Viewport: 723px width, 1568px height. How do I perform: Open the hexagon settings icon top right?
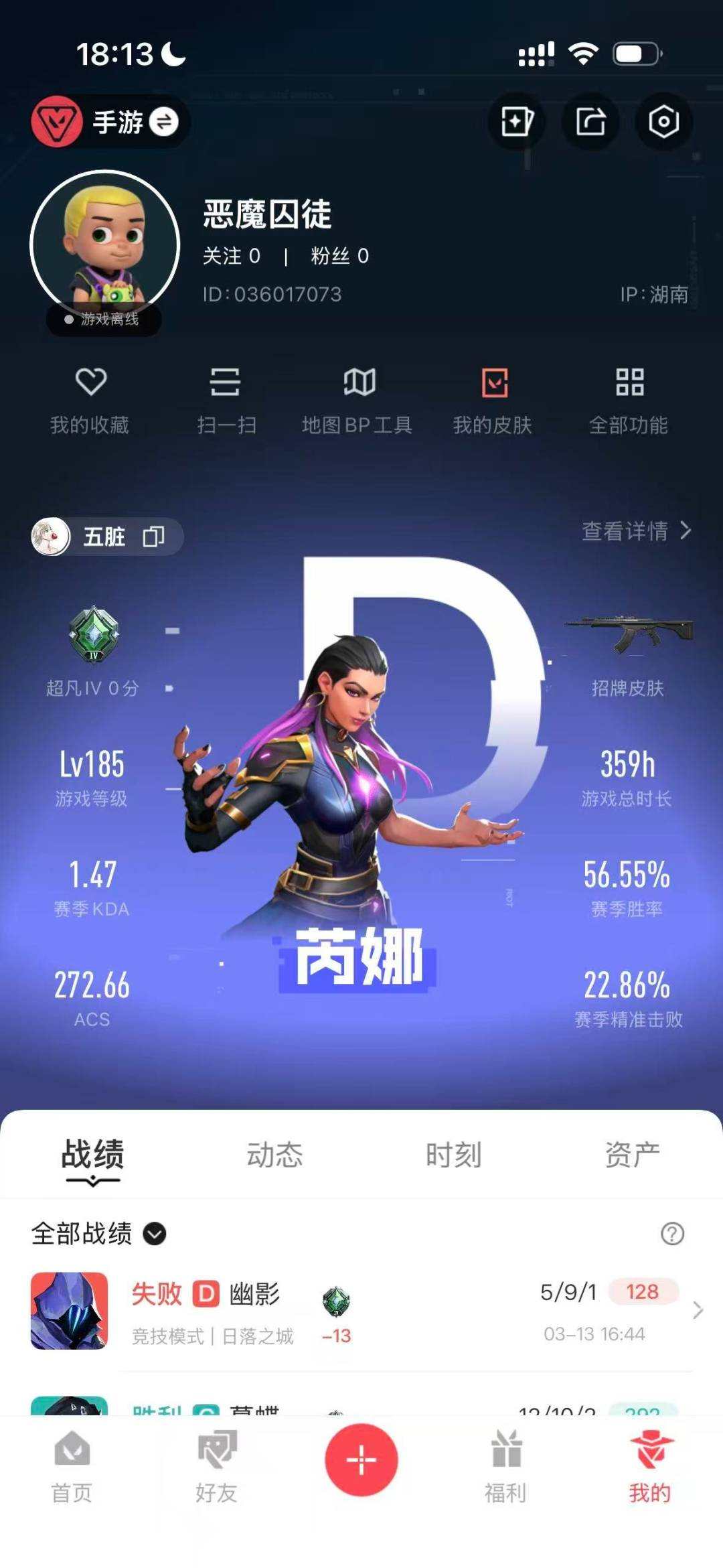coord(663,121)
